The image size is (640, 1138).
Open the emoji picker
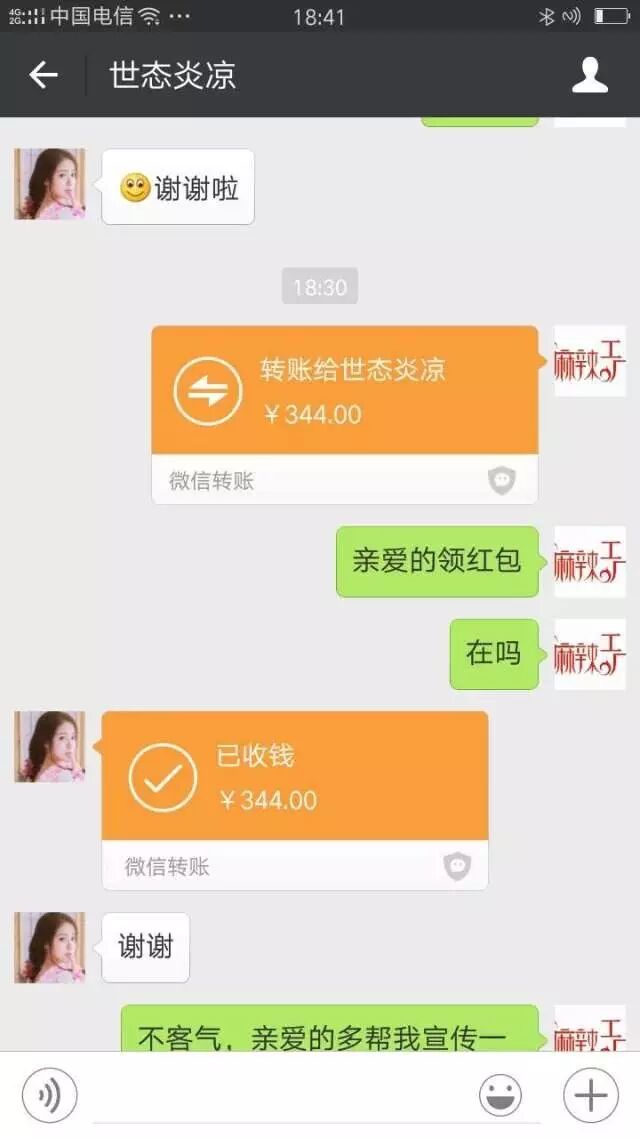(x=500, y=1096)
